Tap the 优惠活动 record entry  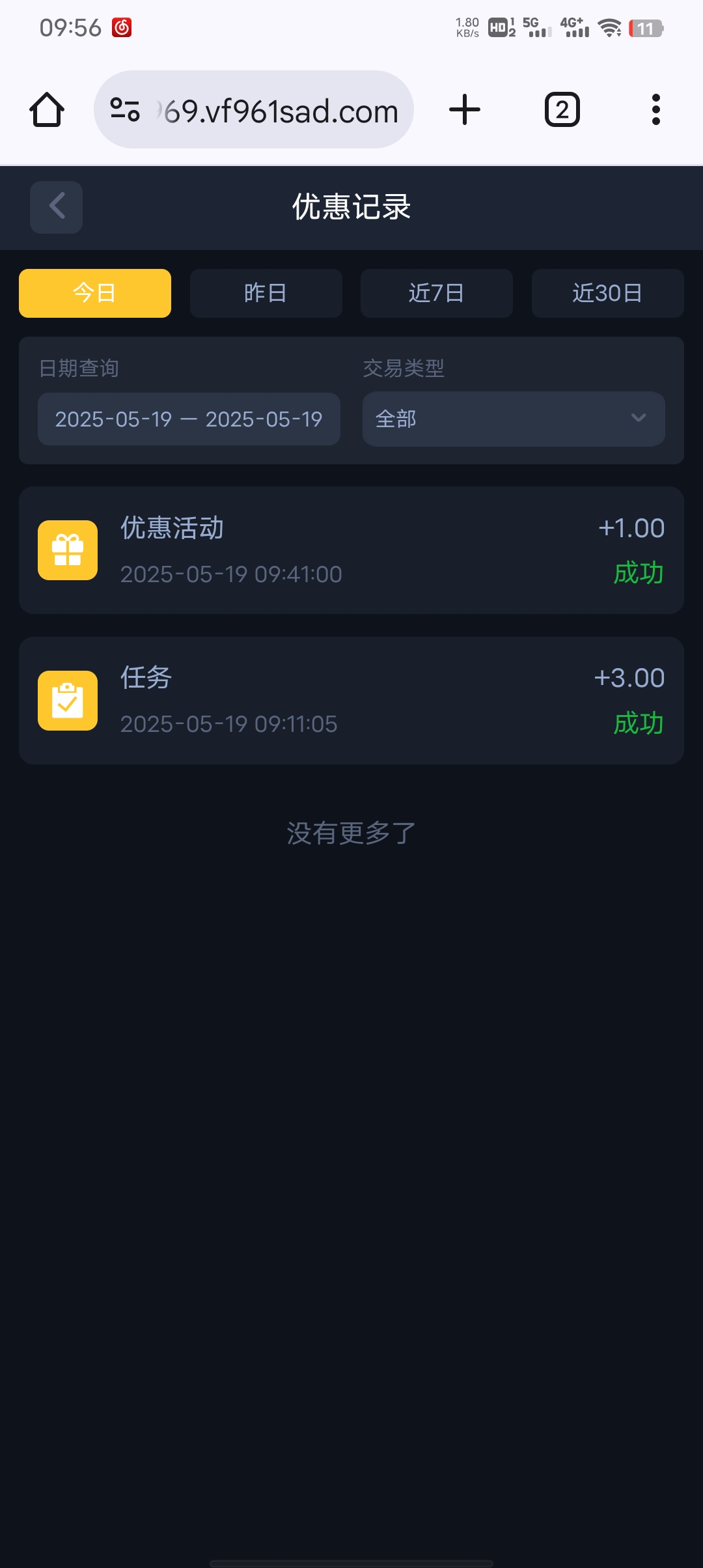pyautogui.click(x=351, y=550)
